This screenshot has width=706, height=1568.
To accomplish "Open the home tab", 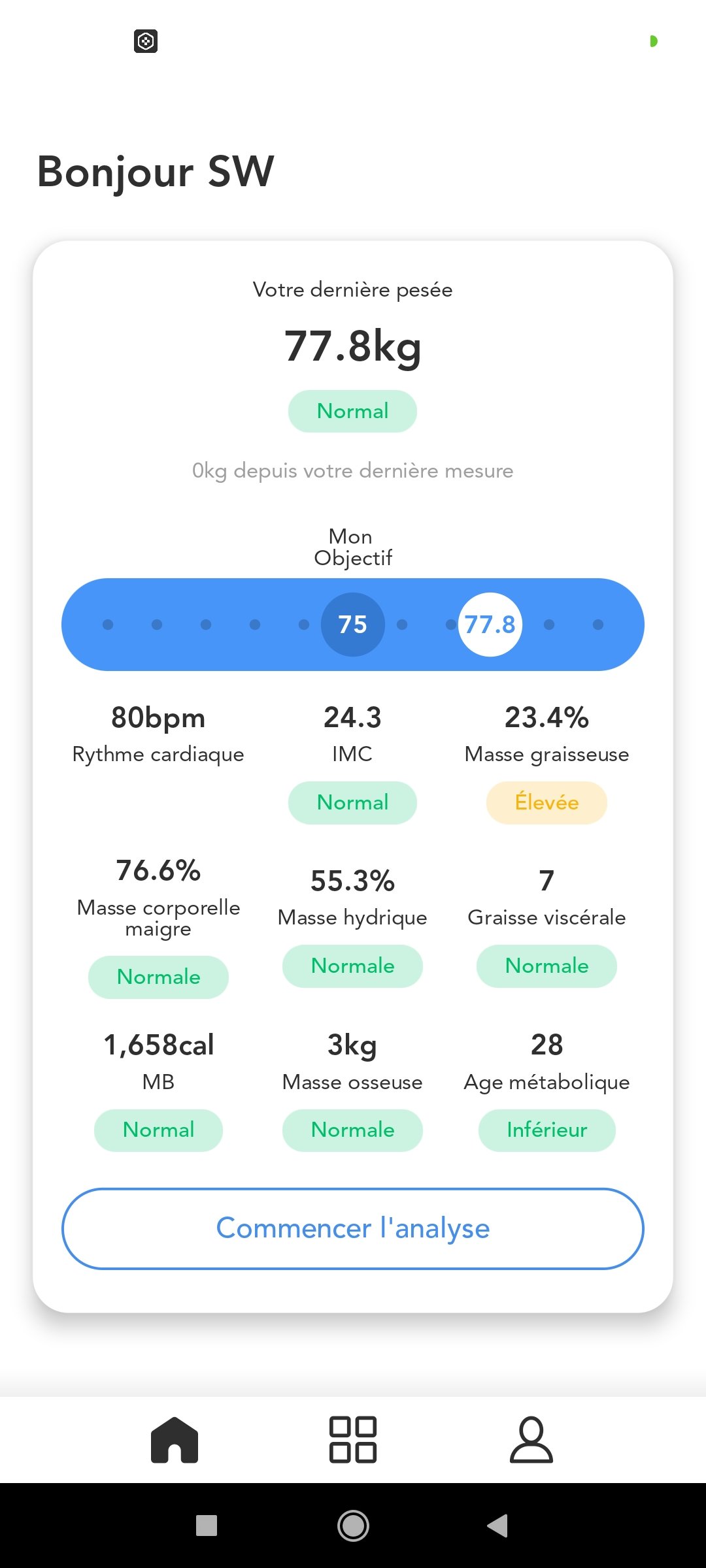I will pyautogui.click(x=175, y=1439).
